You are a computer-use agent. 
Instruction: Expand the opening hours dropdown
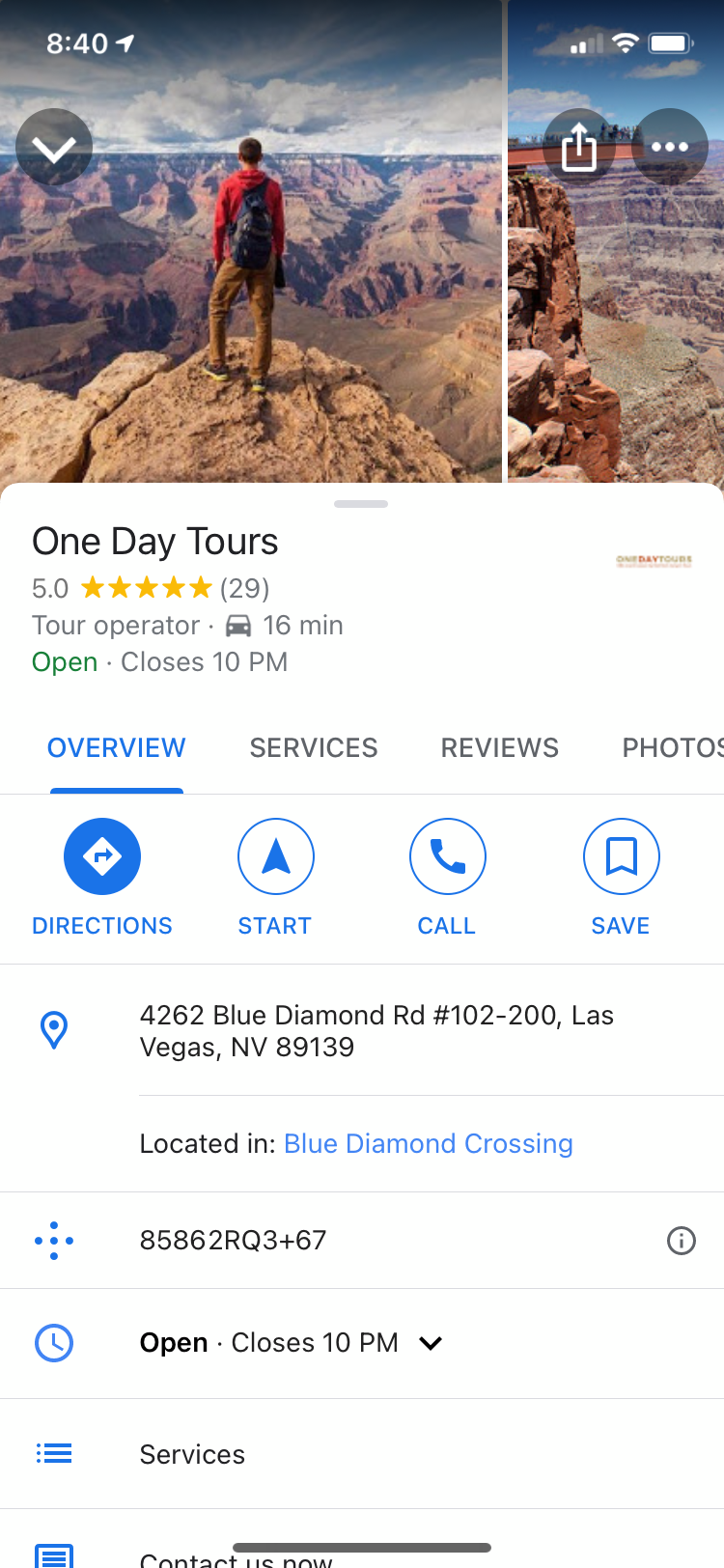click(x=431, y=1343)
